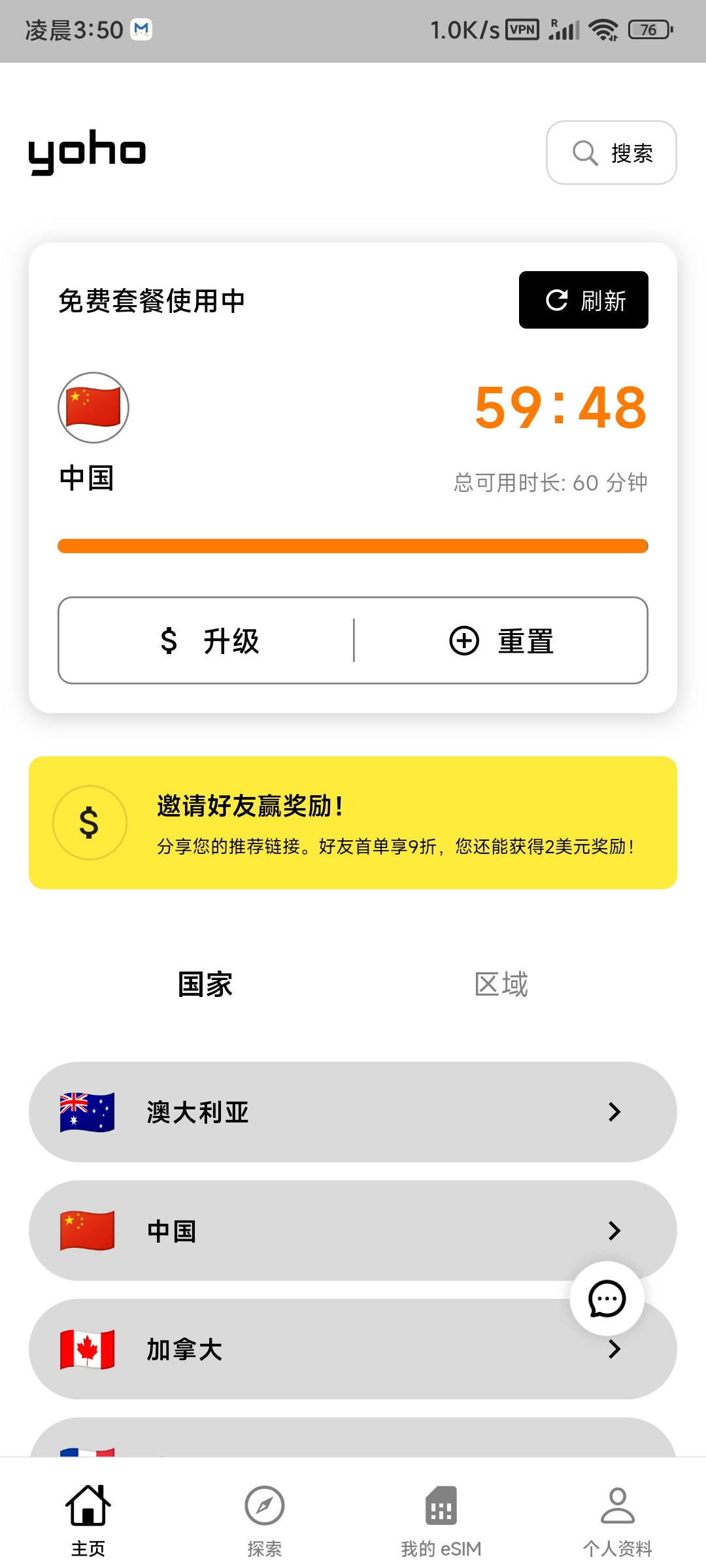Switch to the 区域 tab
This screenshot has height=1568, width=706.
pyautogui.click(x=501, y=985)
